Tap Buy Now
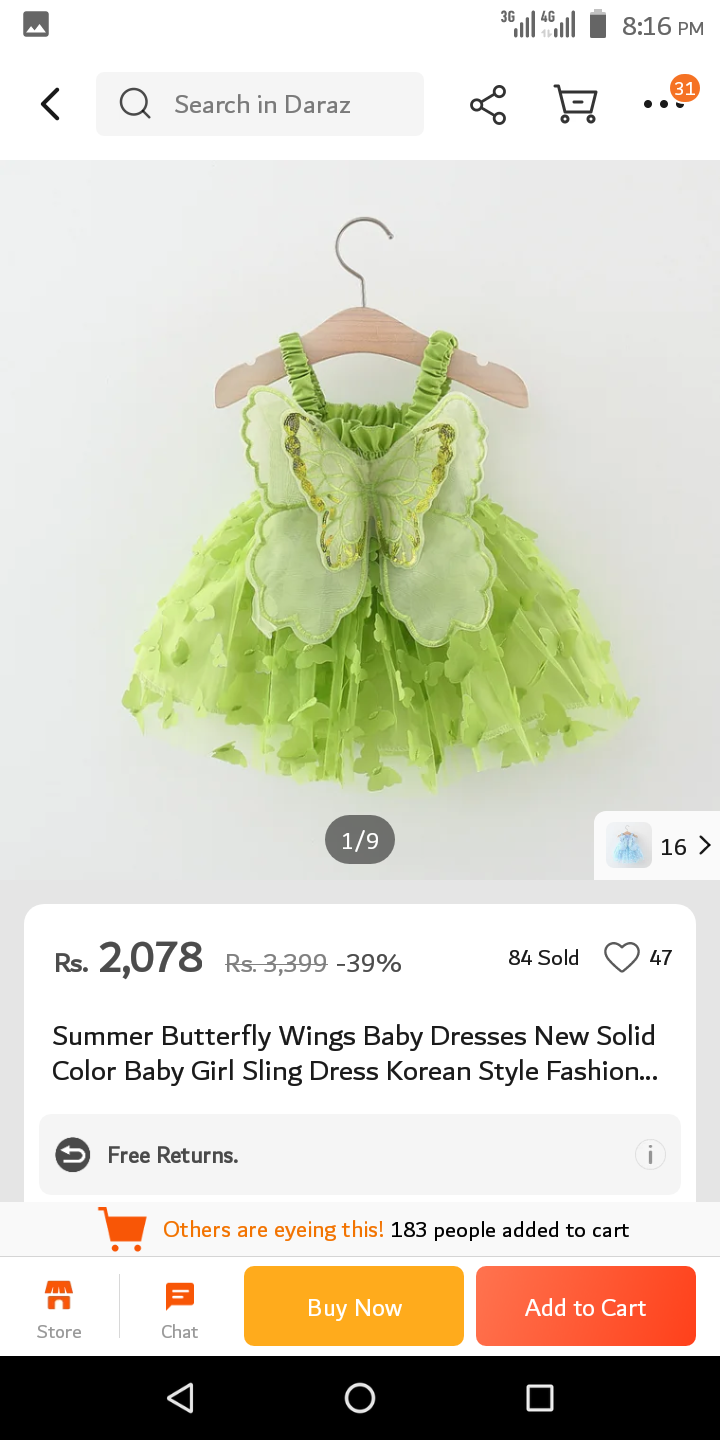Screen dimensions: 720x1440 pyautogui.click(x=354, y=1306)
